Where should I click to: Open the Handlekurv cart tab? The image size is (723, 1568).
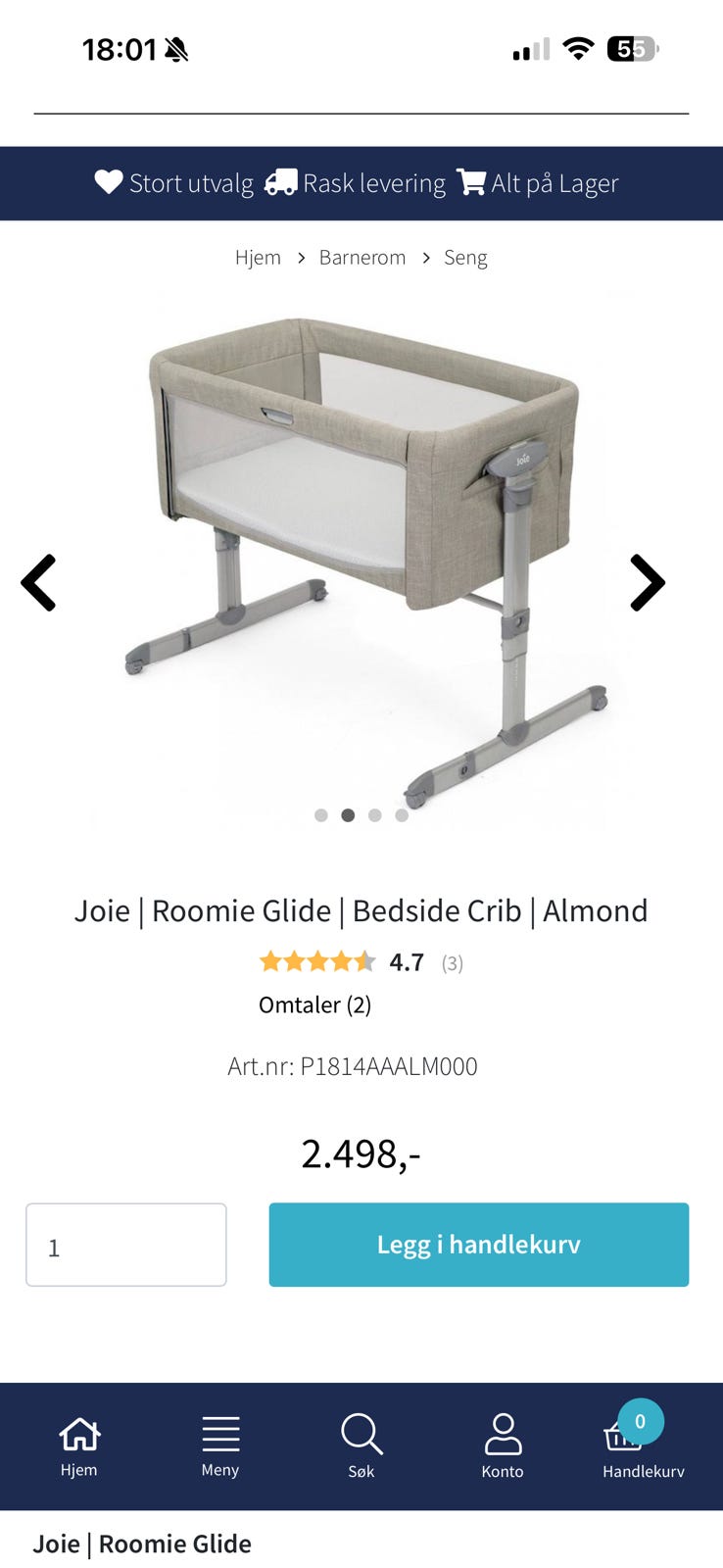pyautogui.click(x=644, y=1446)
